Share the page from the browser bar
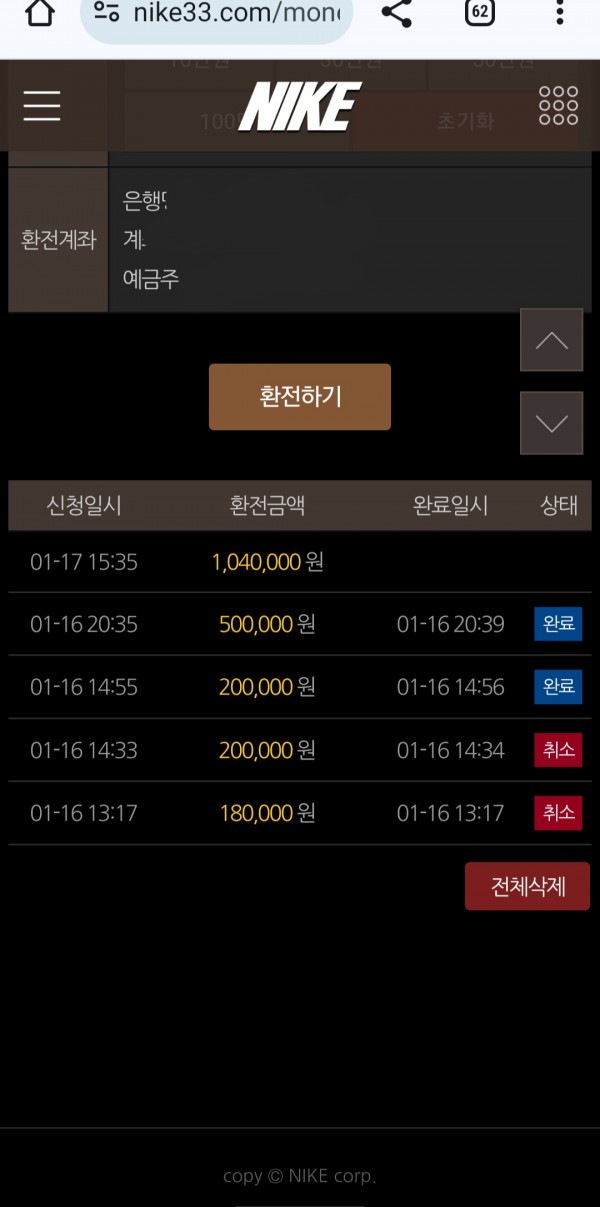Image resolution: width=600 pixels, height=1207 pixels. [x=397, y=14]
